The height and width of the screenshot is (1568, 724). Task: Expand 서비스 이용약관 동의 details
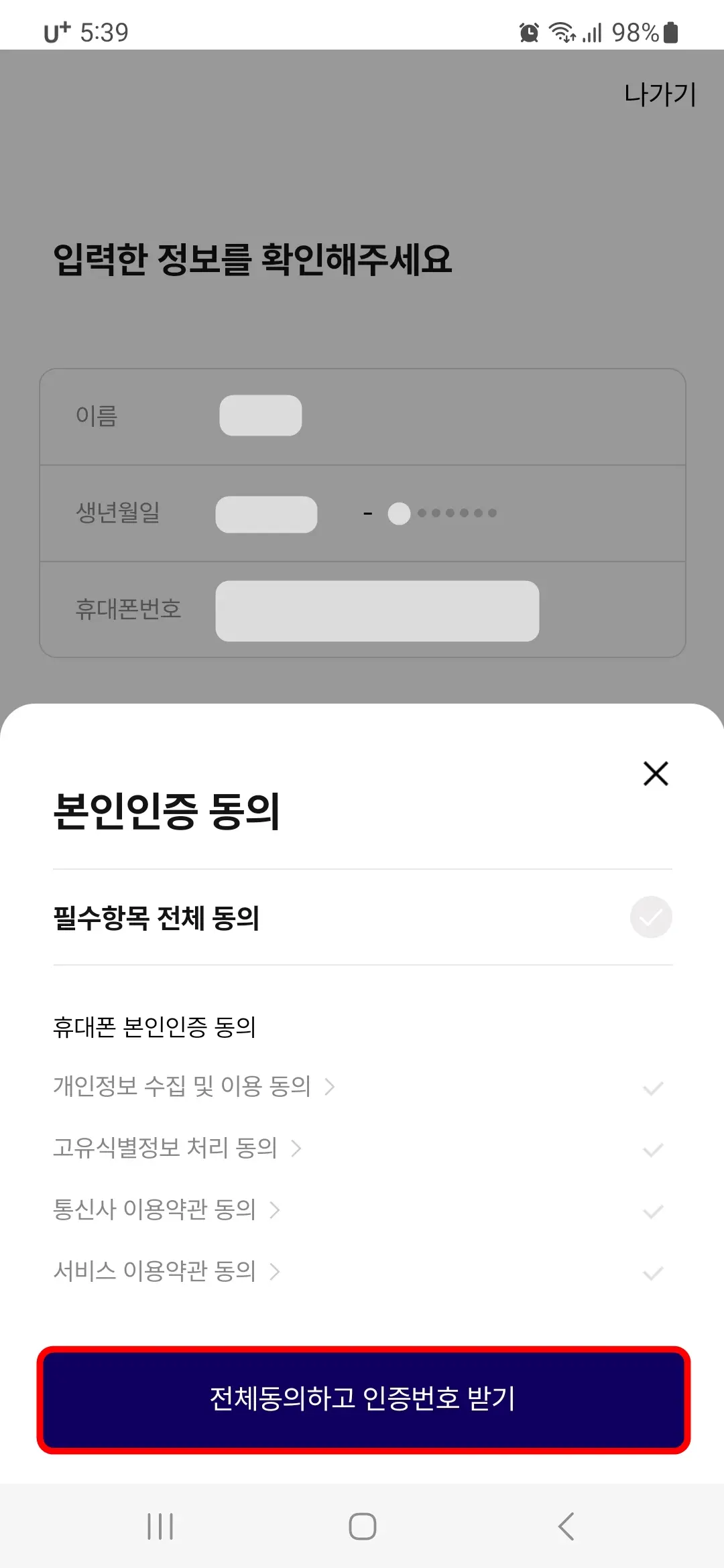pos(276,1271)
